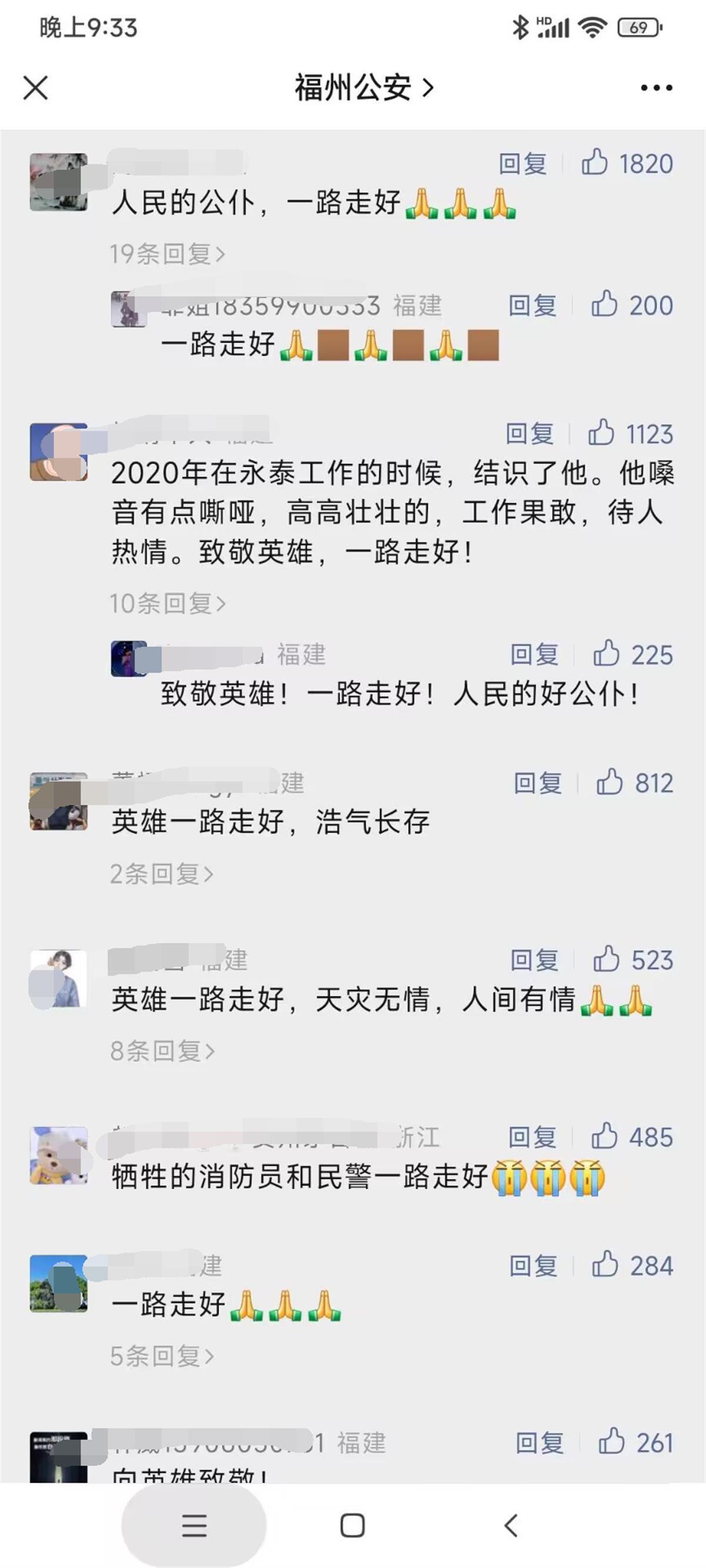Go to the home screen
Screen dimensions: 706x1568
point(352,1526)
